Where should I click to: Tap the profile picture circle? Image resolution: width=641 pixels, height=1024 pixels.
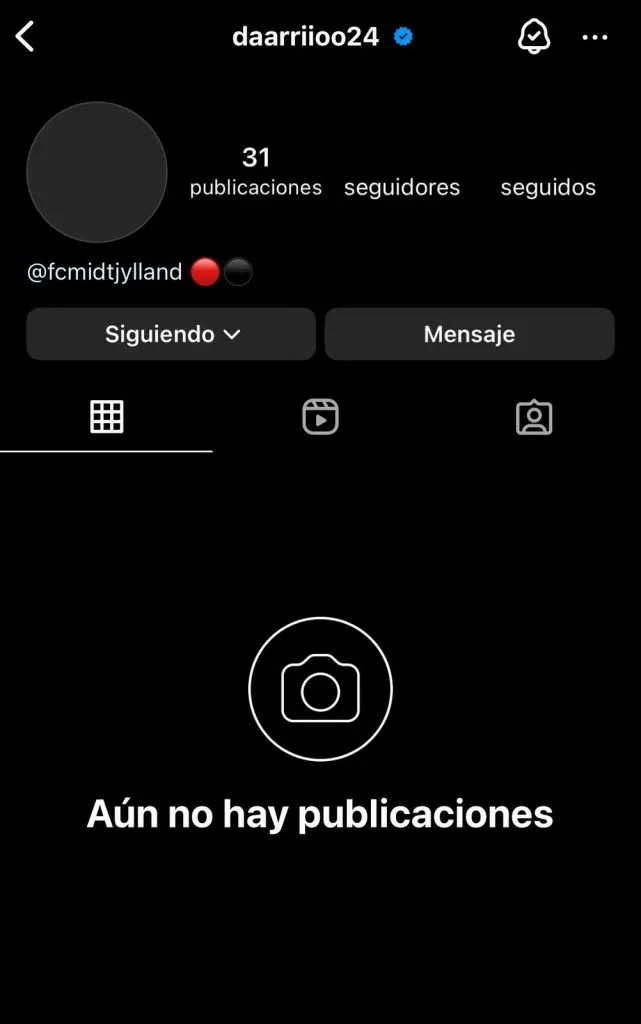click(97, 172)
